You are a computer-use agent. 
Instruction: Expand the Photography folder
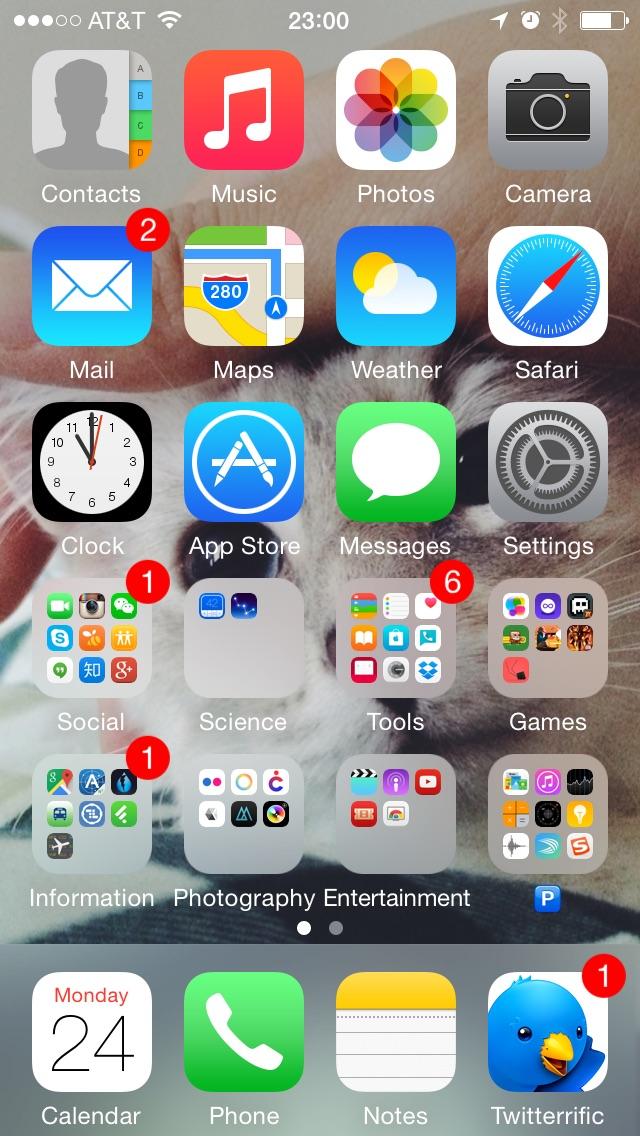pyautogui.click(x=244, y=814)
